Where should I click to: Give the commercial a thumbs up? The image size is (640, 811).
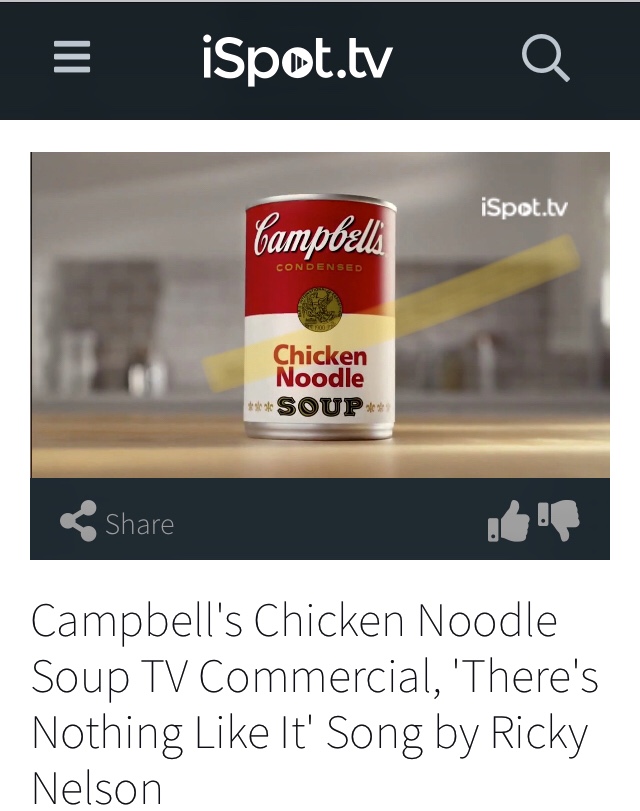[508, 522]
